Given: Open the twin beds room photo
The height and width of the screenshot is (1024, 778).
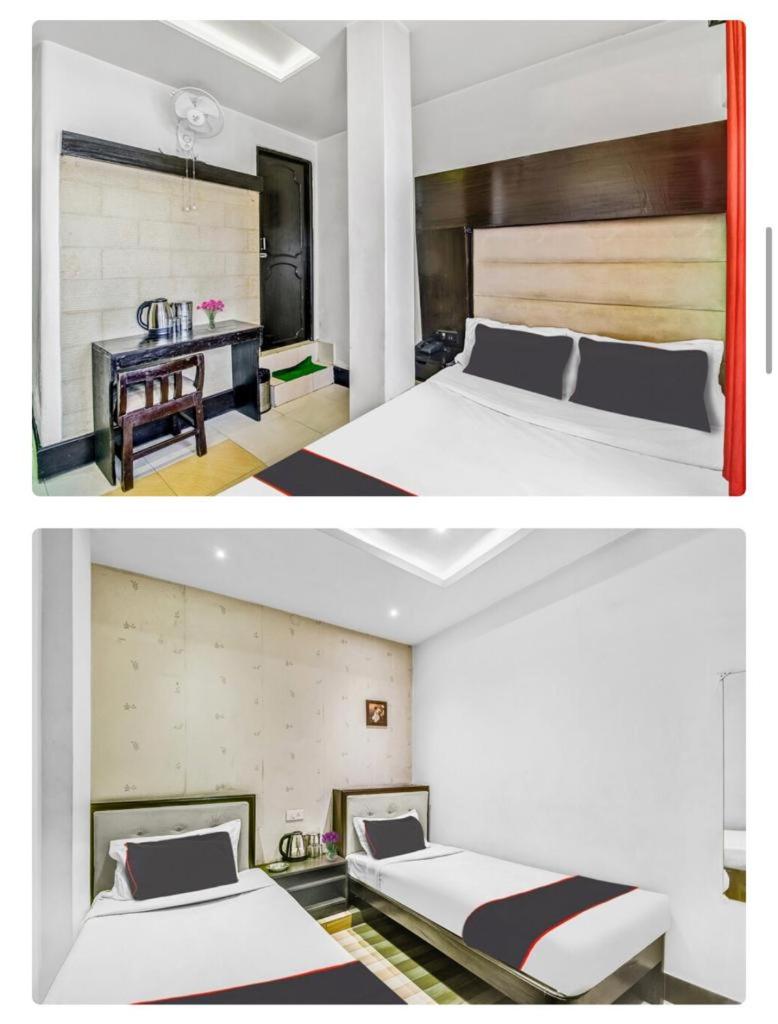Looking at the screenshot, I should point(388,766).
